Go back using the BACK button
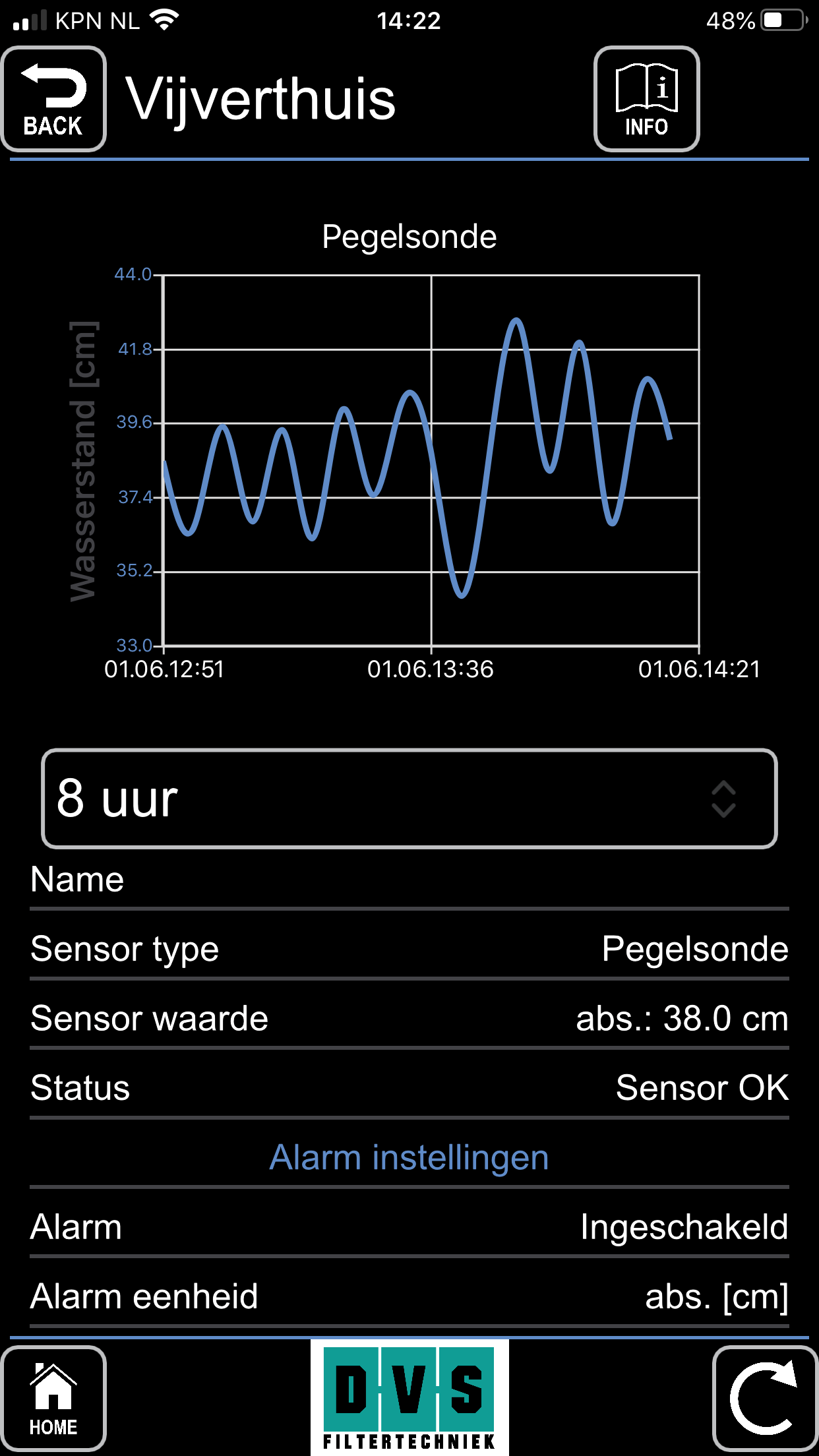Image resolution: width=819 pixels, height=1456 pixels. (53, 99)
